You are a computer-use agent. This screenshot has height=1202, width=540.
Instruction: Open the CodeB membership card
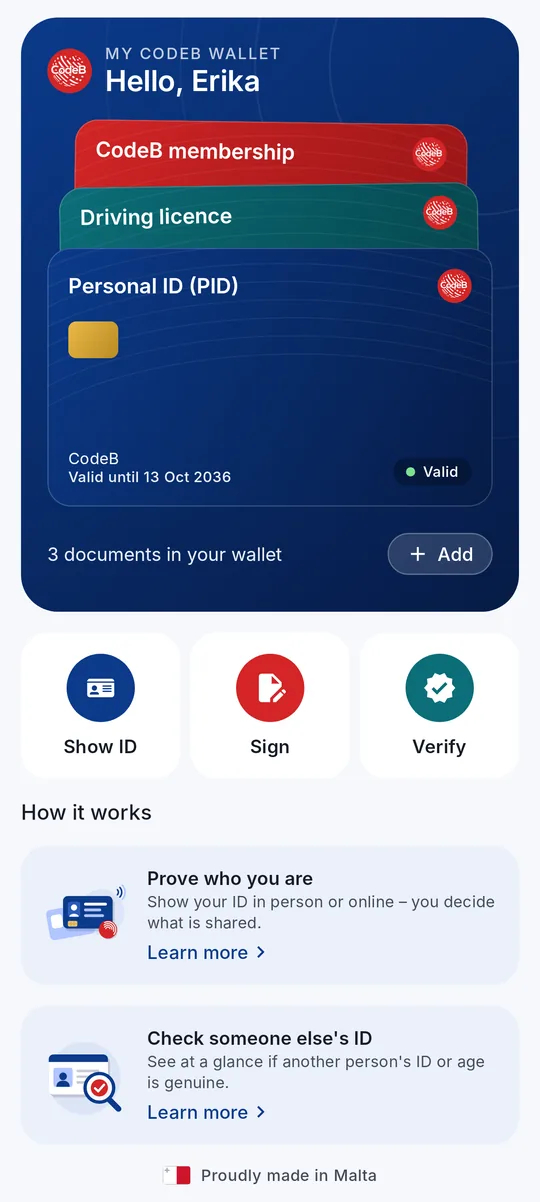pos(270,152)
